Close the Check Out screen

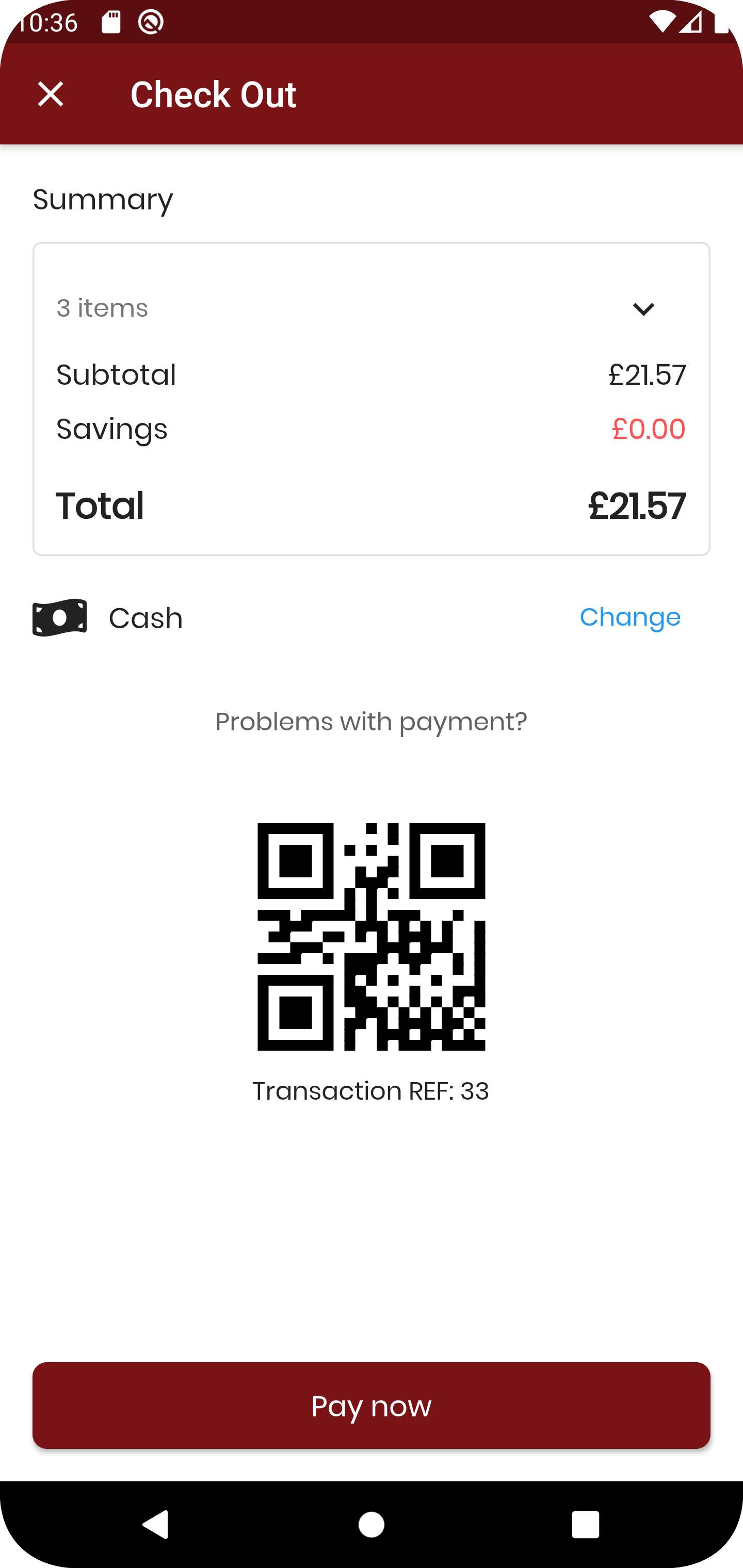click(x=51, y=94)
